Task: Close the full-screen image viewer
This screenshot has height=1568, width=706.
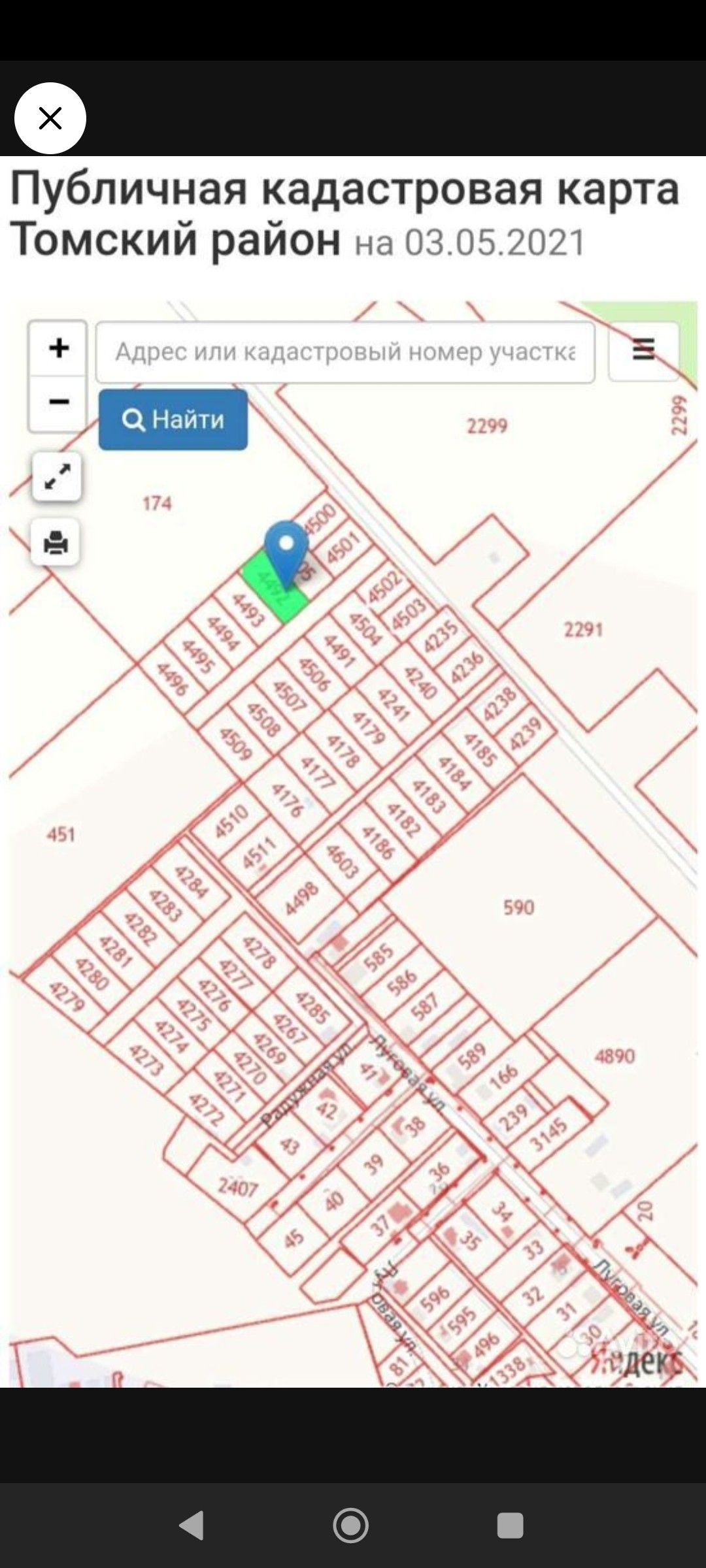Action: click(50, 118)
